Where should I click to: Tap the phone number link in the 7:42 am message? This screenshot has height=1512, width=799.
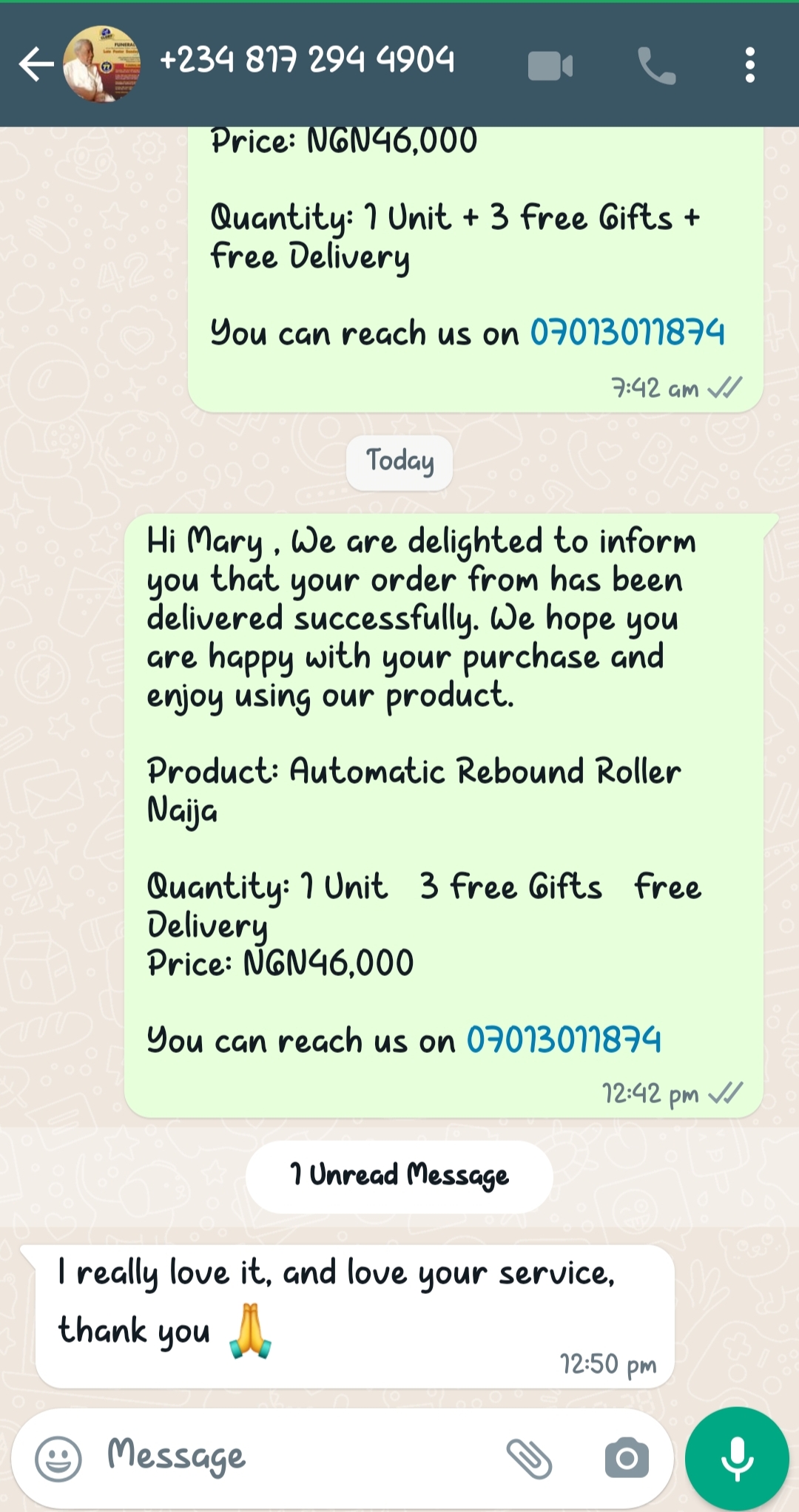(x=627, y=333)
